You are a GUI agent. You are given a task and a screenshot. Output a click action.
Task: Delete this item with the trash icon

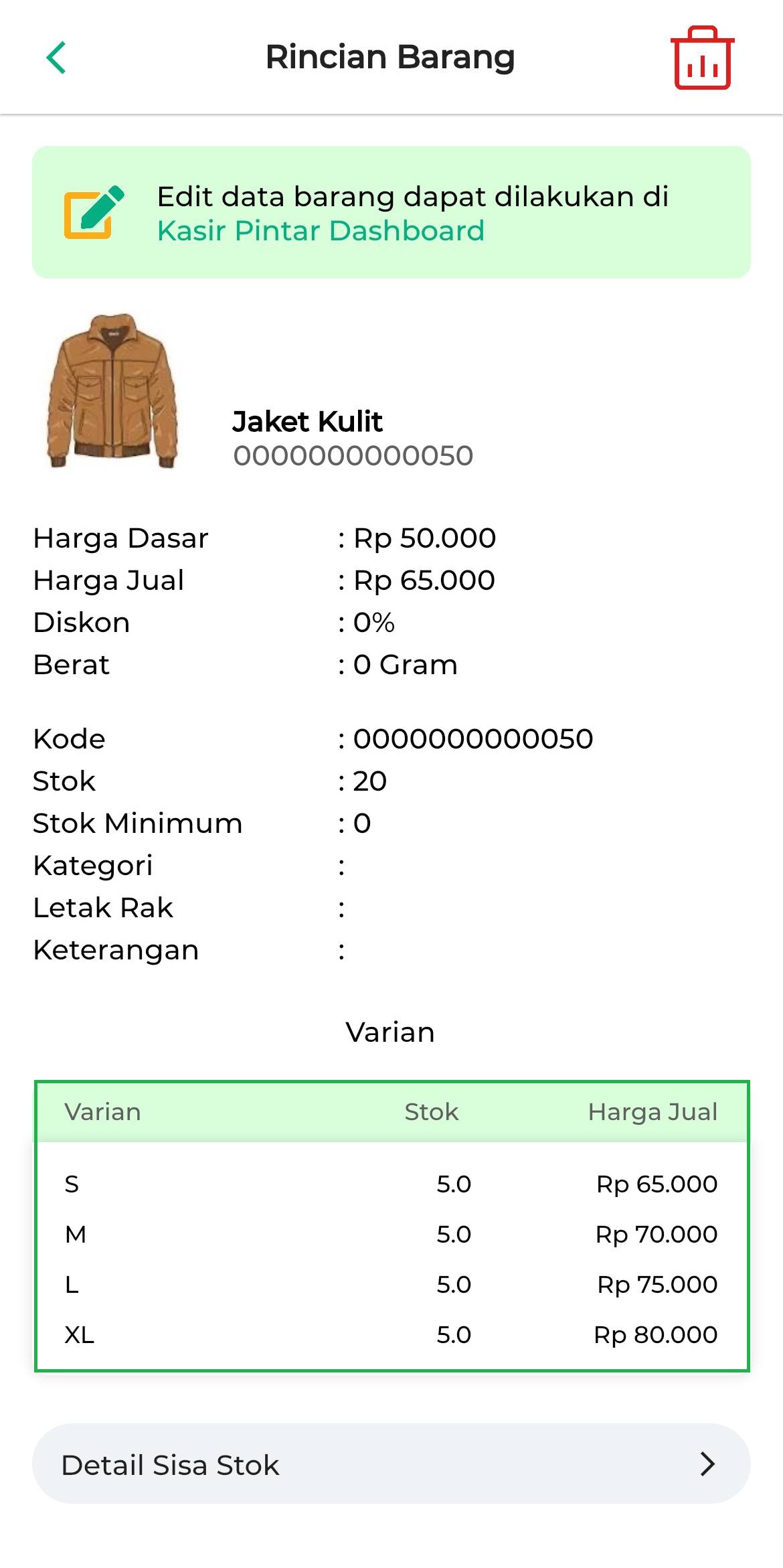click(702, 58)
